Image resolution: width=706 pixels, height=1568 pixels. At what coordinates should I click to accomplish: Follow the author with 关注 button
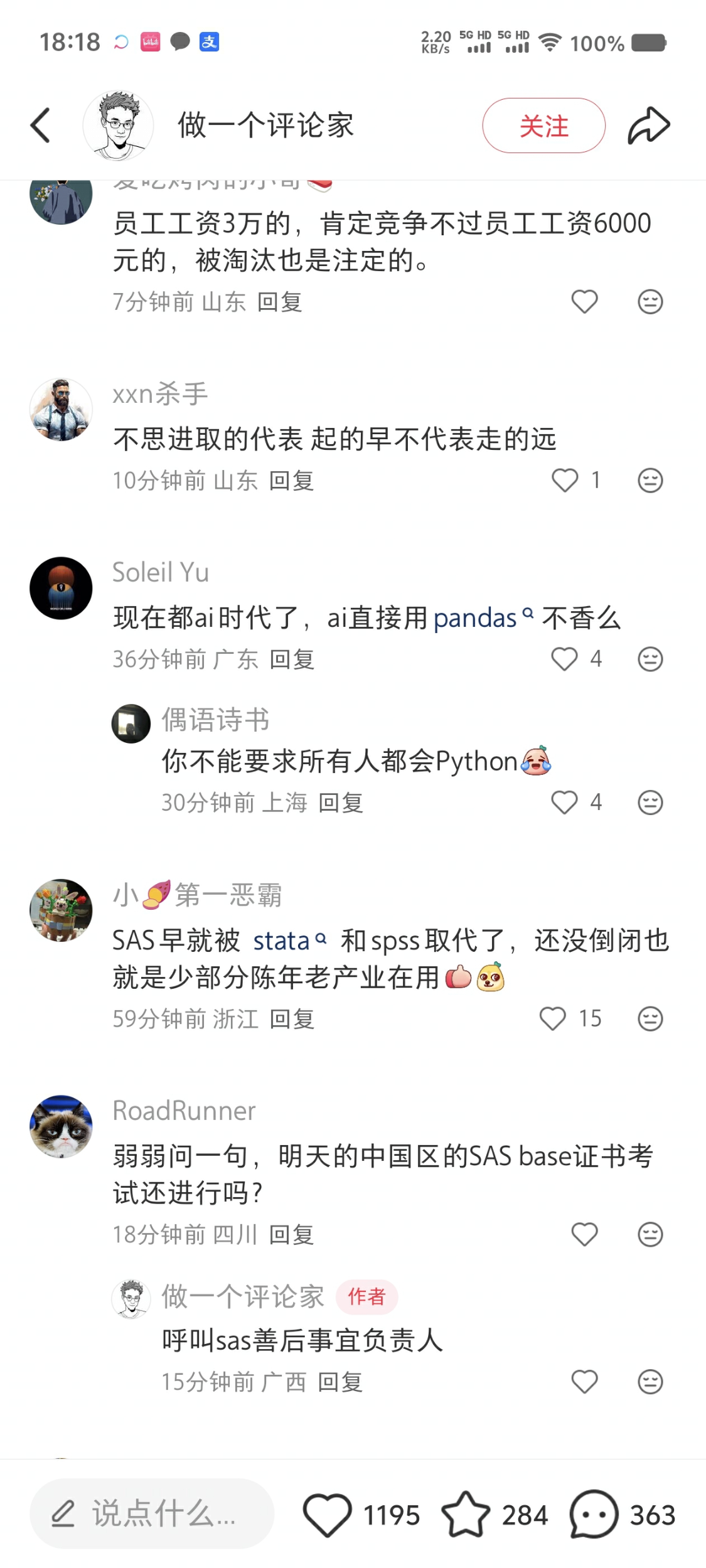pyautogui.click(x=543, y=125)
